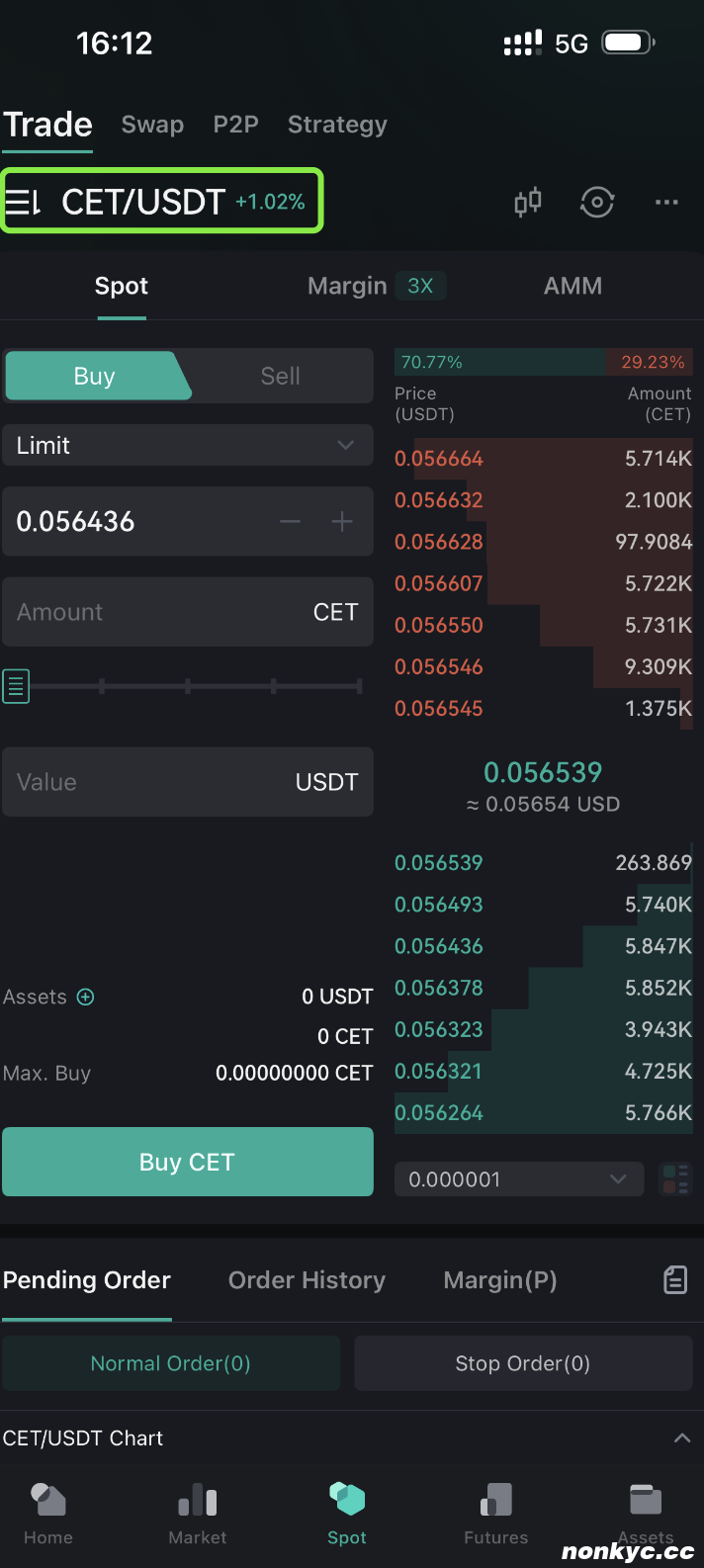
Task: Go to the Futures tab
Action: point(496,1514)
